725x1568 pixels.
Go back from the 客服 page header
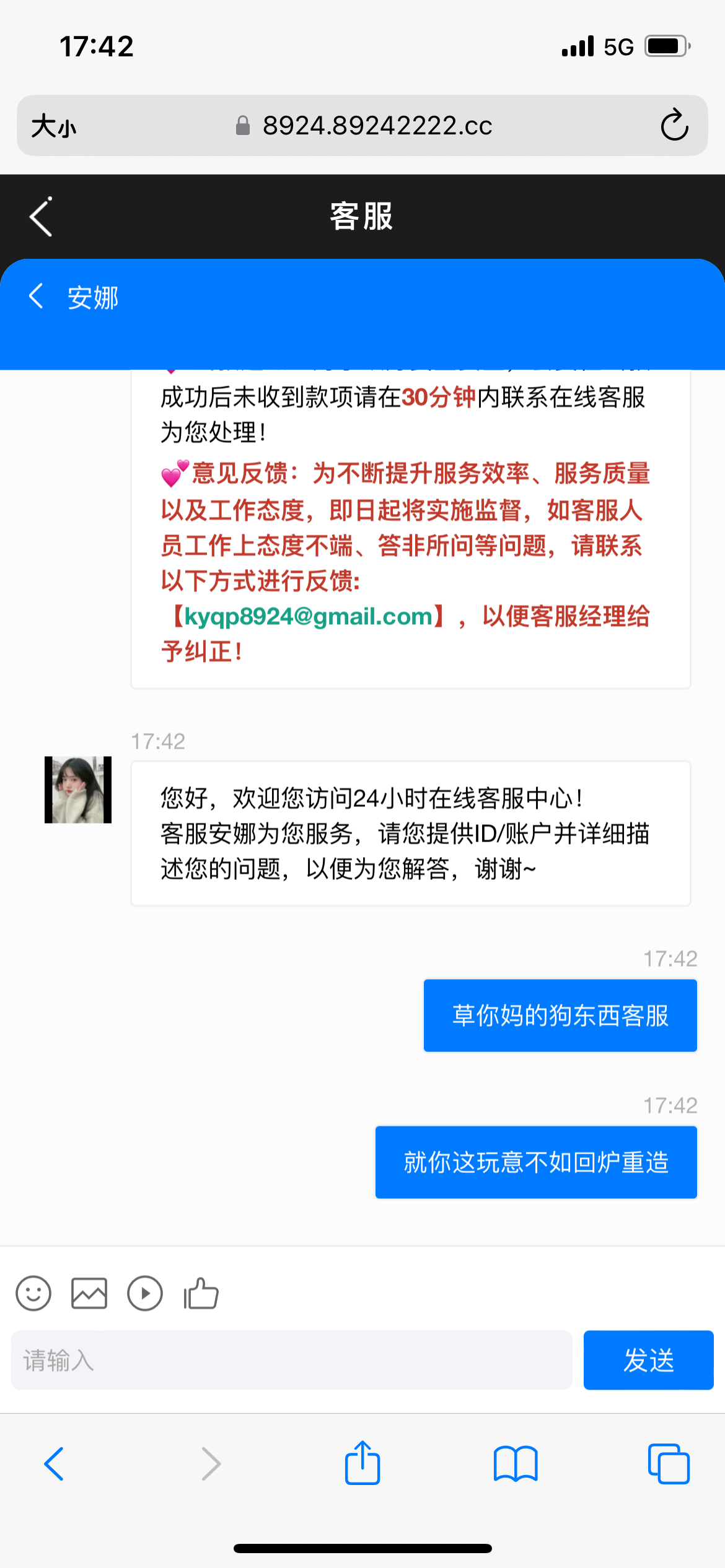[41, 217]
